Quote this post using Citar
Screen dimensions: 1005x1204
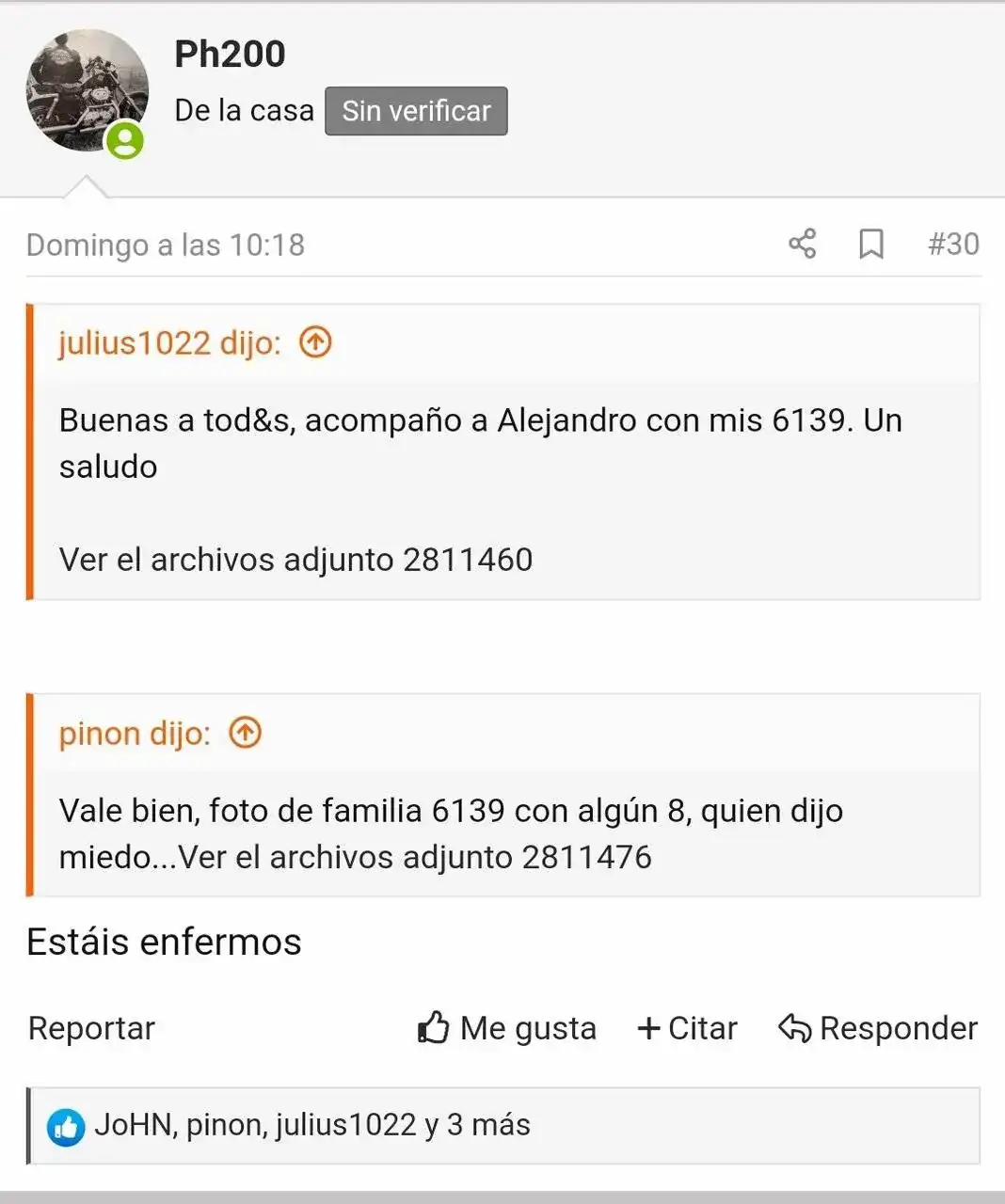pyautogui.click(x=687, y=1028)
